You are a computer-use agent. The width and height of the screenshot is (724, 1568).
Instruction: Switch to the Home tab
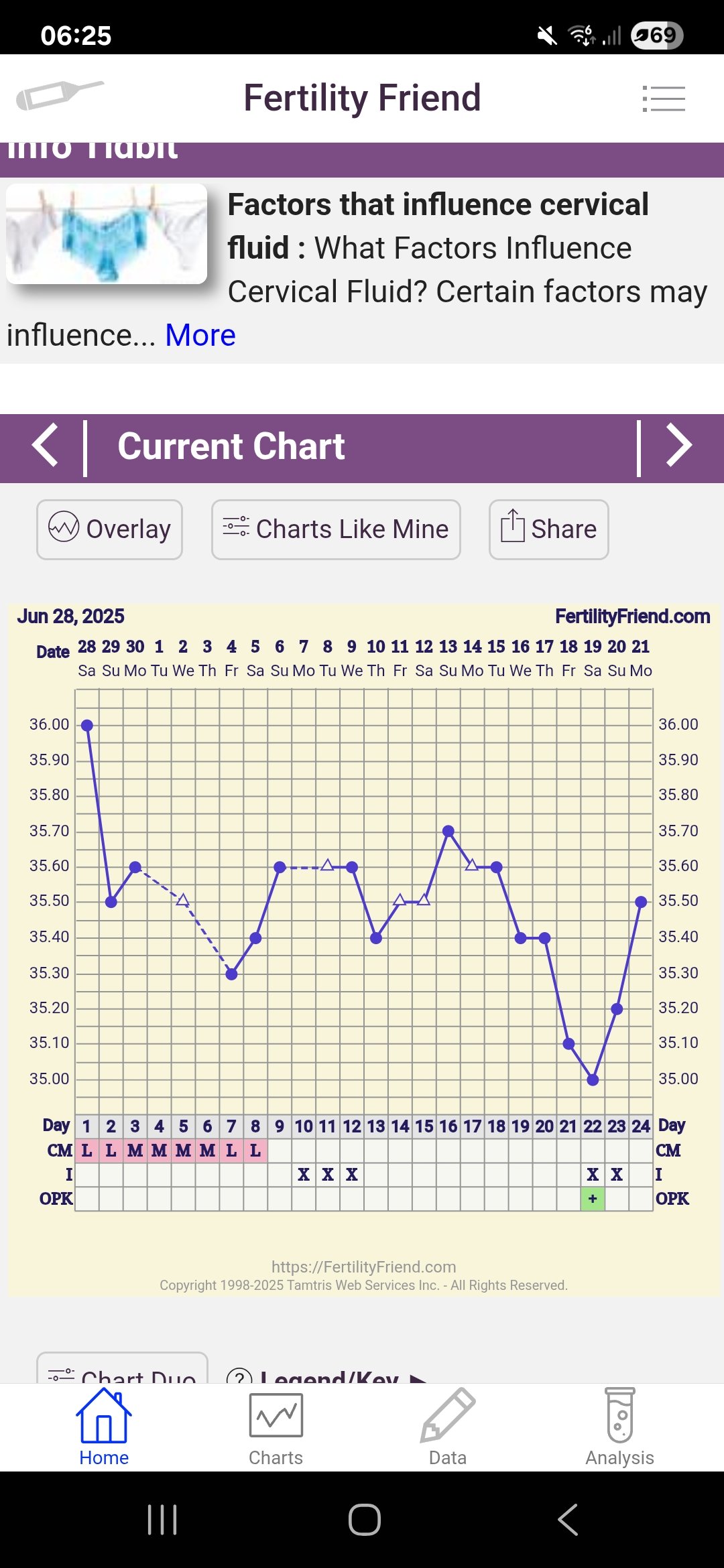104,1427
